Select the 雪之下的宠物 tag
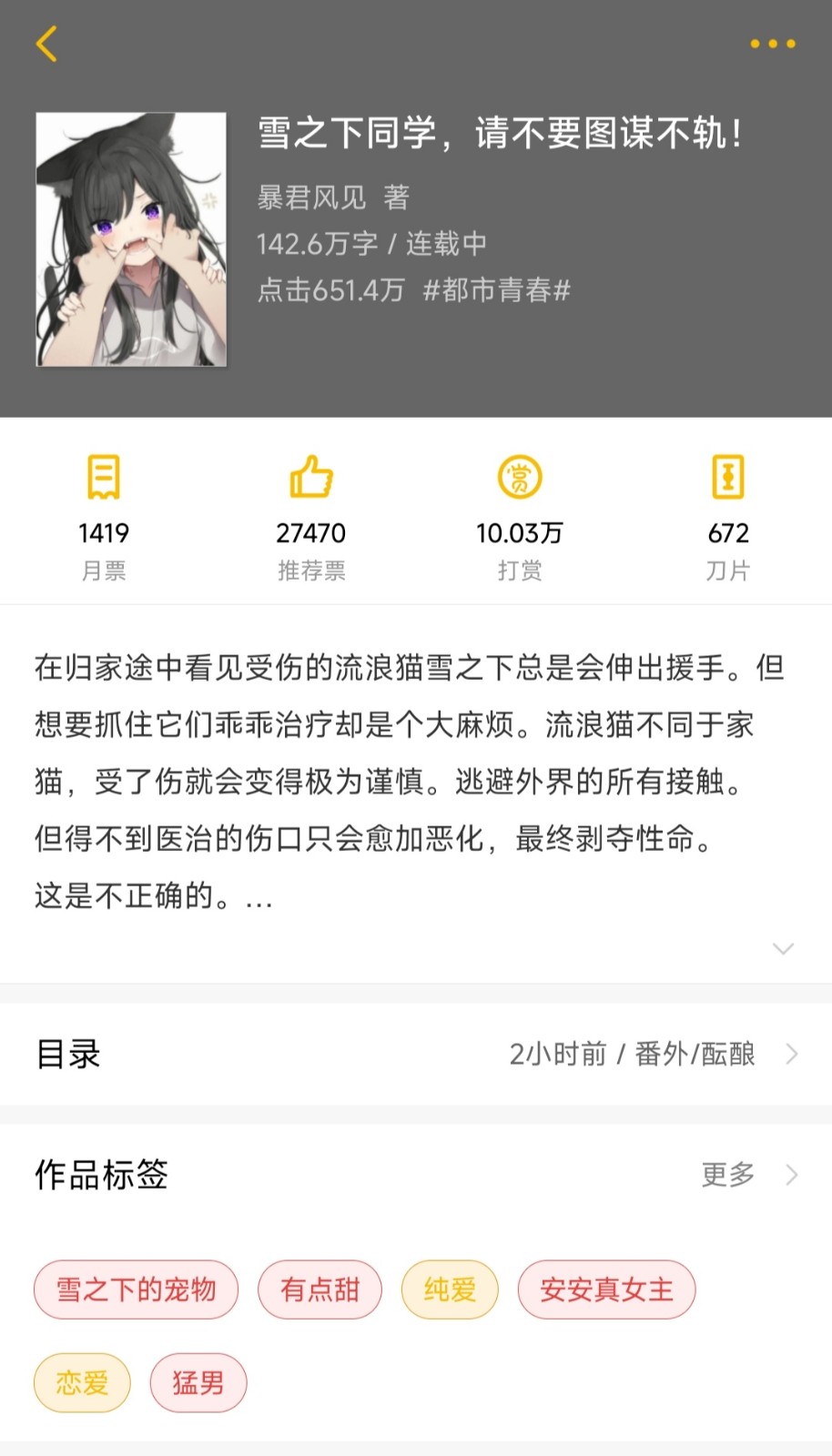Viewport: 832px width, 1456px height. [137, 1289]
